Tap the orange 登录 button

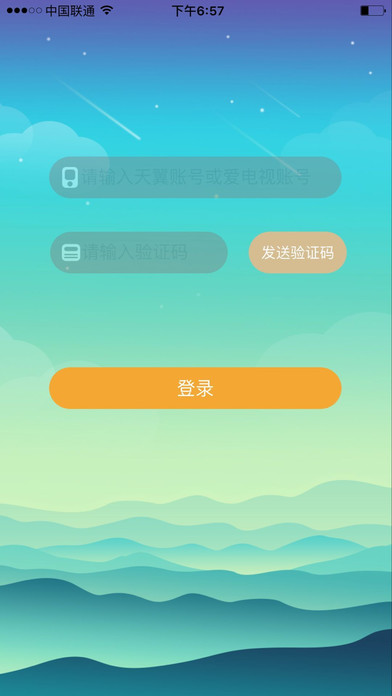(195, 388)
